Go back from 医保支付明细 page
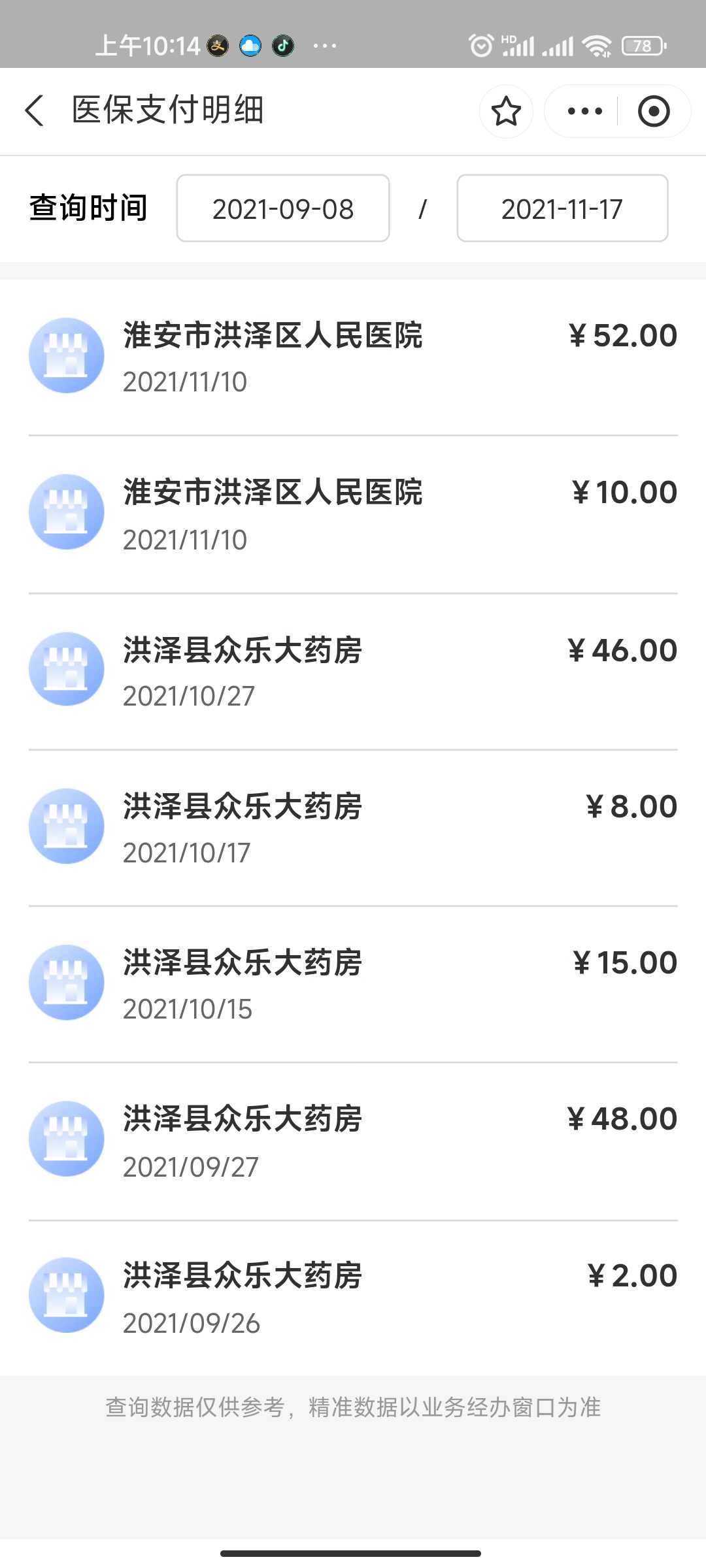Viewport: 706px width, 1568px height. coord(35,110)
